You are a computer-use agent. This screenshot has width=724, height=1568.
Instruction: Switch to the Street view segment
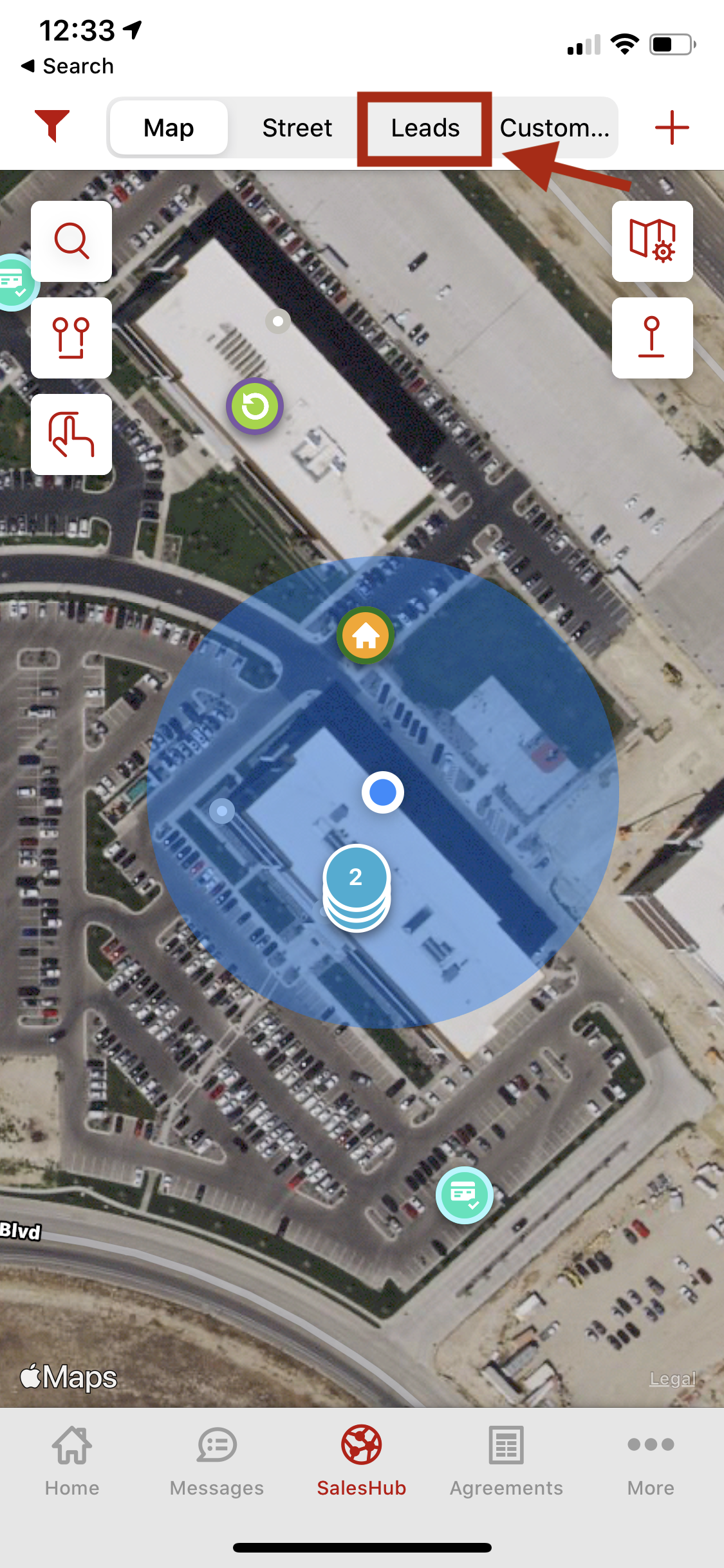[297, 127]
